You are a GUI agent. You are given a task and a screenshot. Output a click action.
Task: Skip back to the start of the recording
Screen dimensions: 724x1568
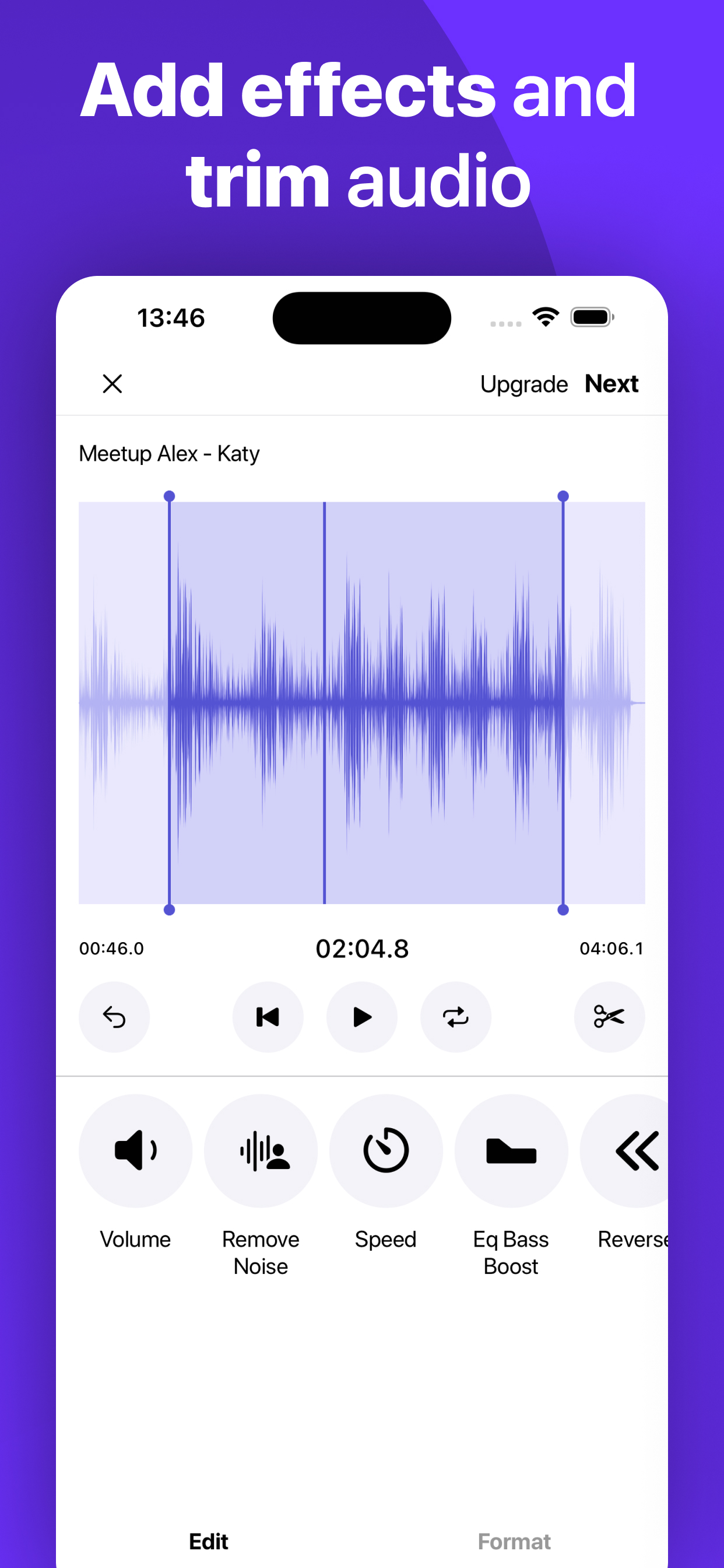pos(268,1017)
